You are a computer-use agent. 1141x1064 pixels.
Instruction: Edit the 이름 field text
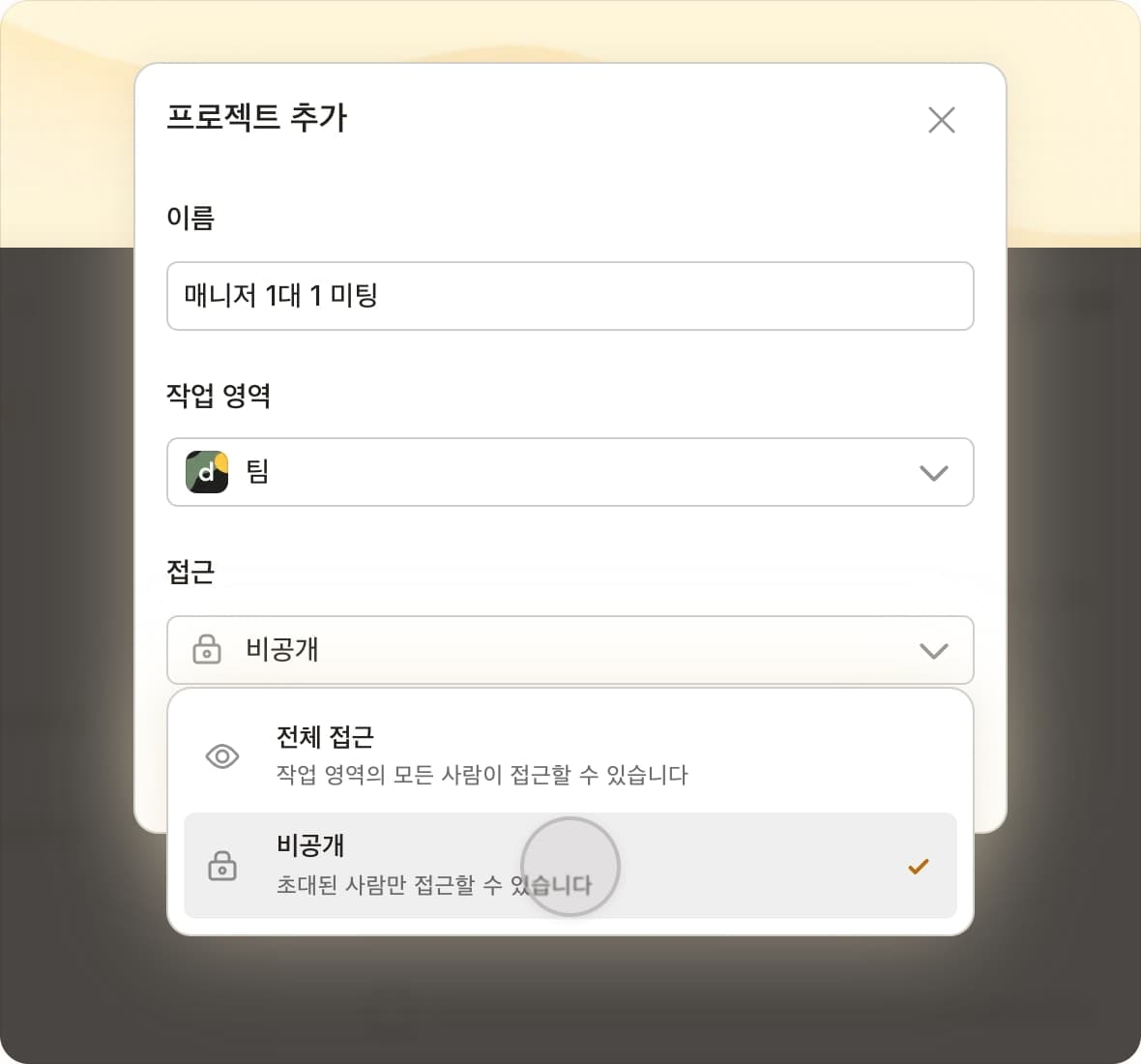click(x=570, y=296)
